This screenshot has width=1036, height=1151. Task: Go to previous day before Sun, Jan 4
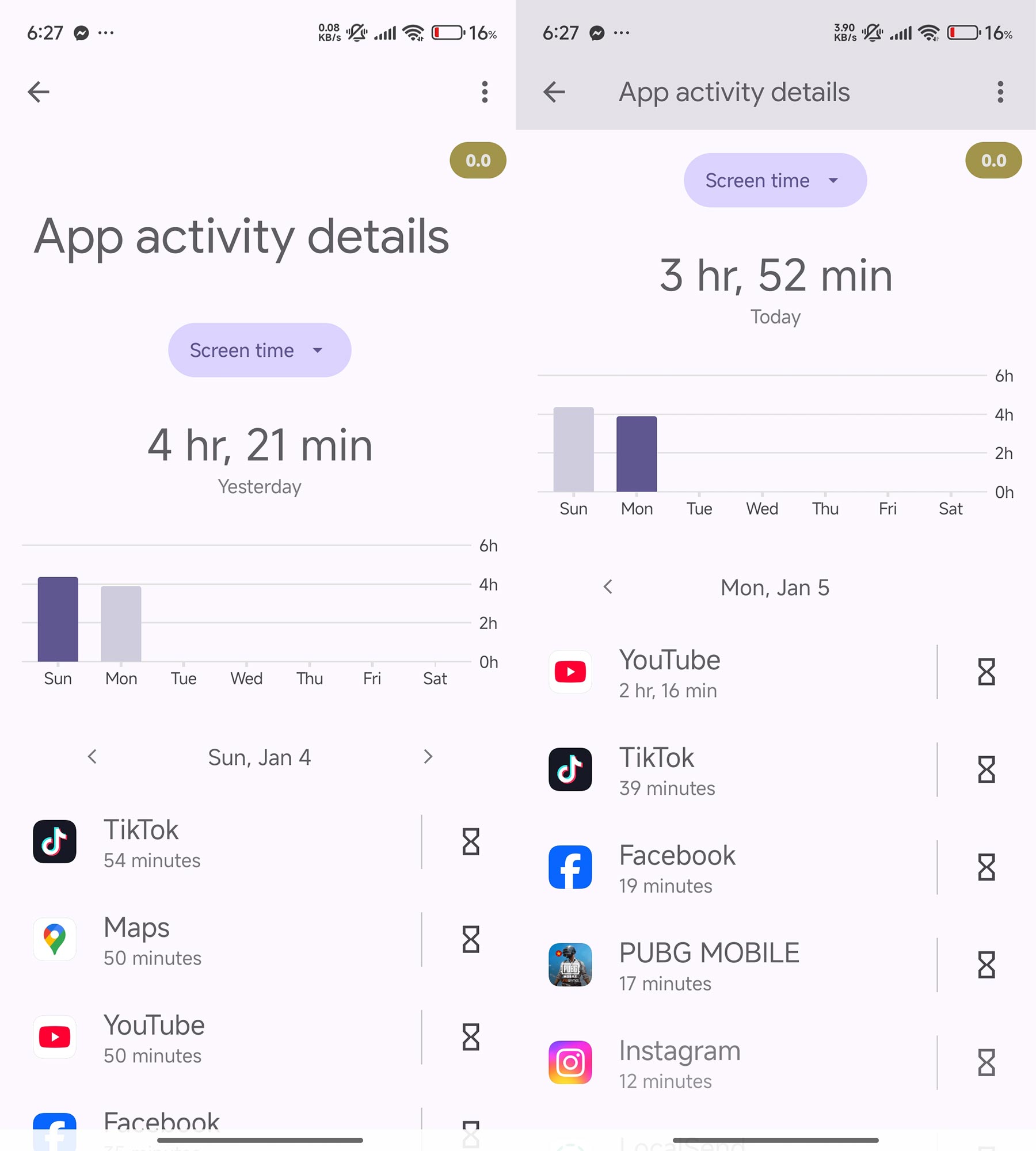(92, 757)
